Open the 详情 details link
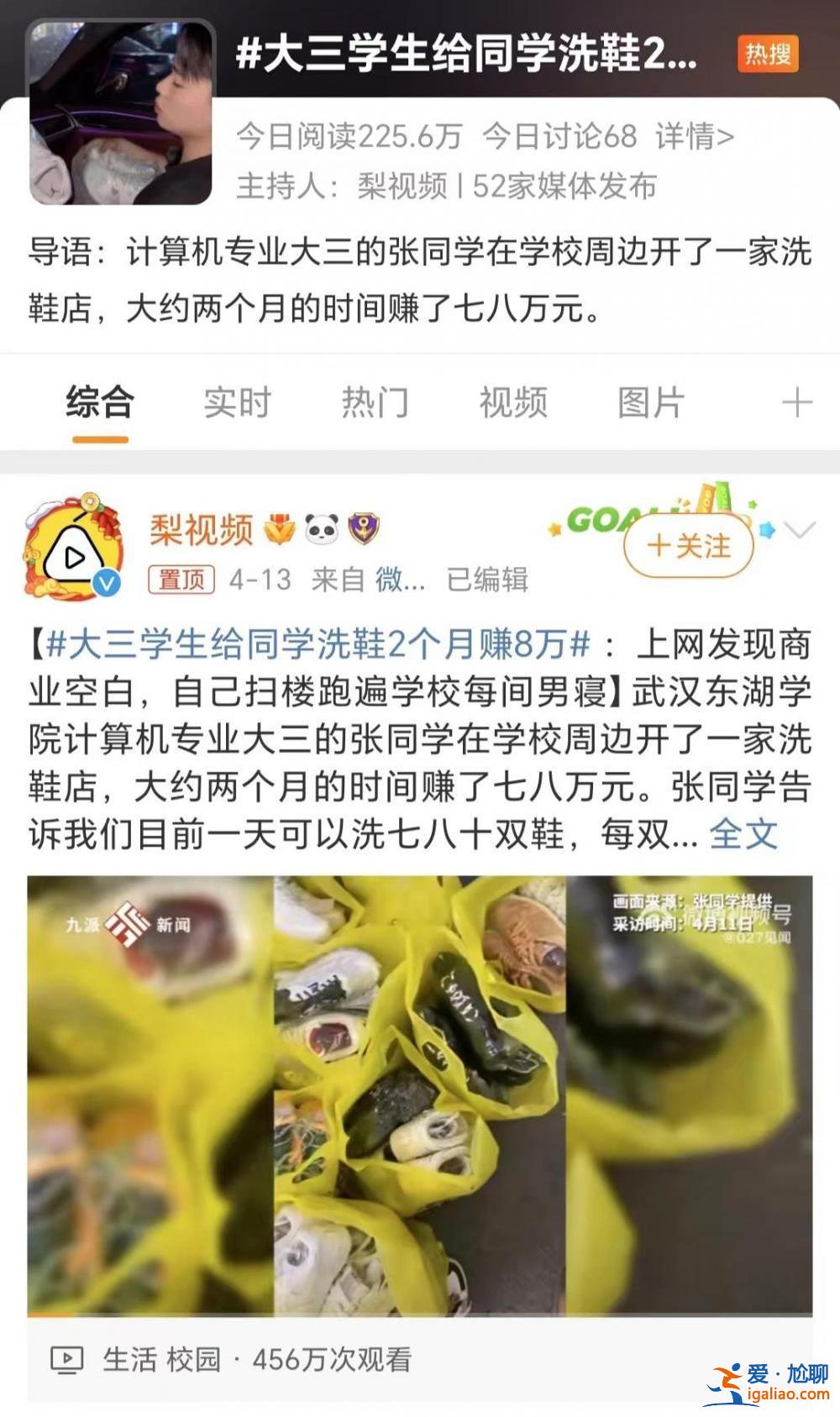 [x=695, y=136]
